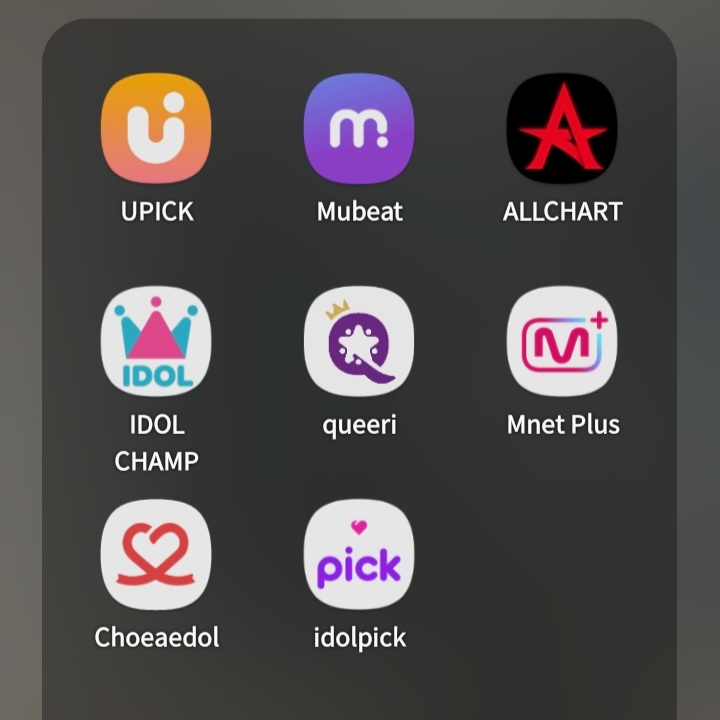Viewport: 720px width, 720px height.
Task: Open the Choeaedol app
Action: pyautogui.click(x=156, y=554)
